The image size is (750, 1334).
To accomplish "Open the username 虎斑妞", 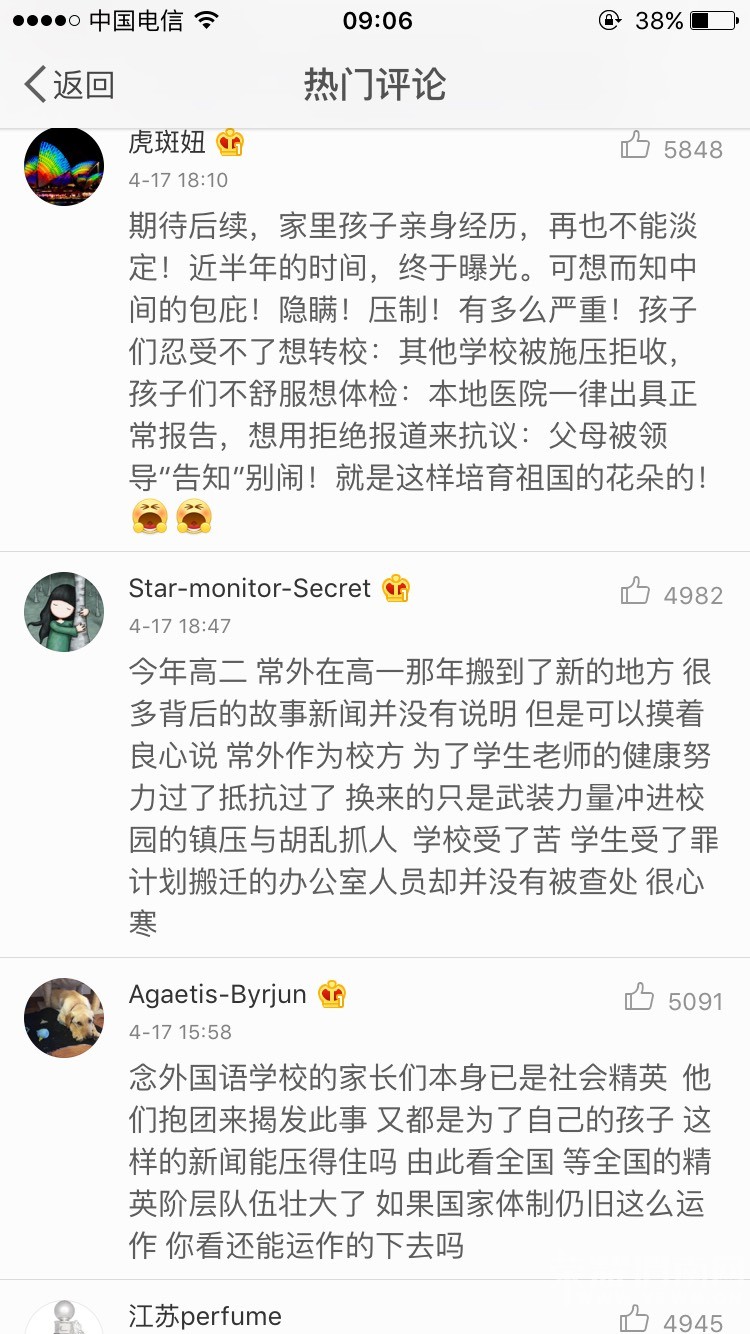I will coord(167,143).
